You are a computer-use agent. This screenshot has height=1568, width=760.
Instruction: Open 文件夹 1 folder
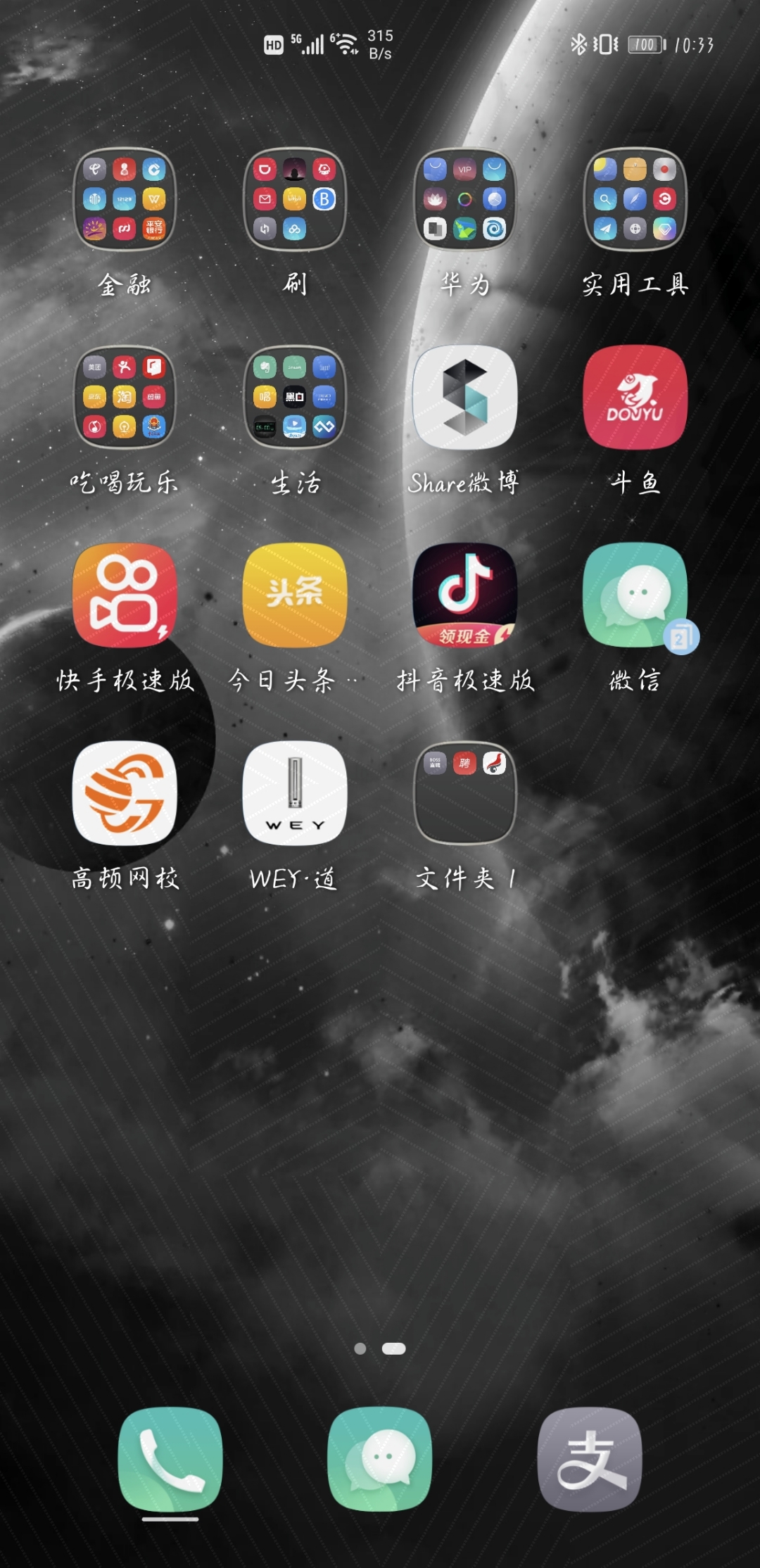coord(464,792)
